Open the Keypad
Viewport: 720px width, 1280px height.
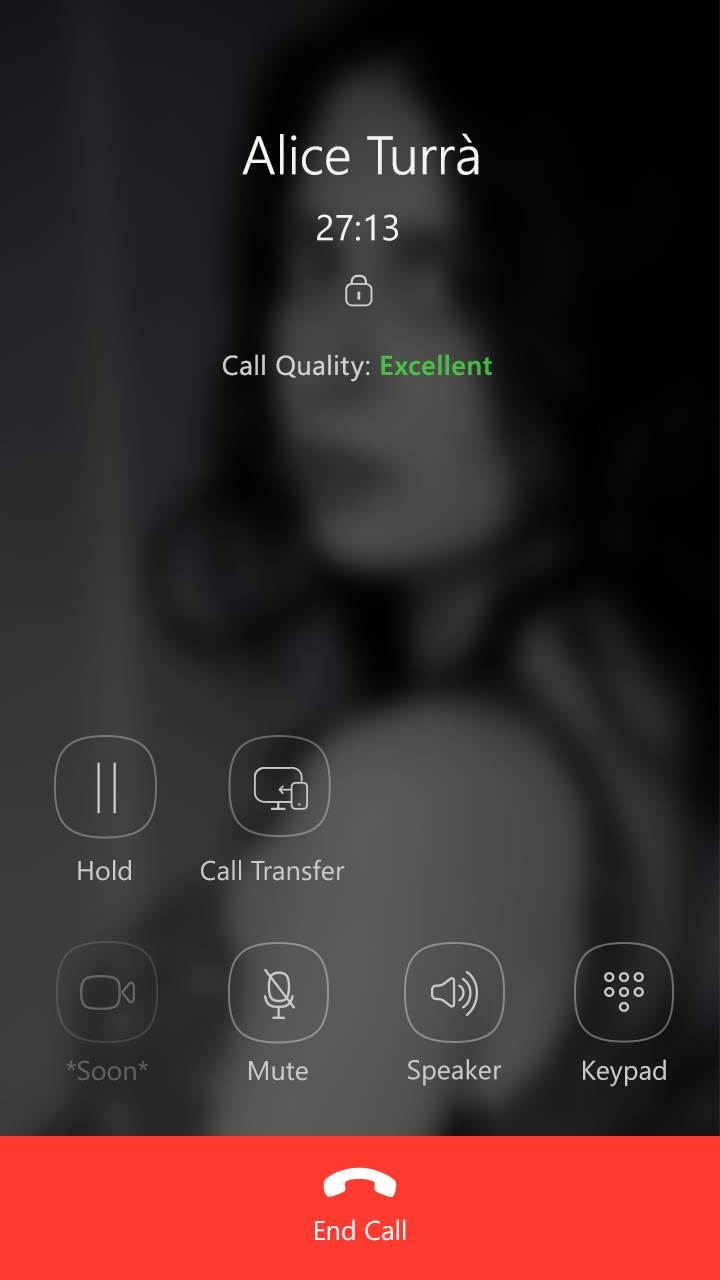click(x=624, y=992)
